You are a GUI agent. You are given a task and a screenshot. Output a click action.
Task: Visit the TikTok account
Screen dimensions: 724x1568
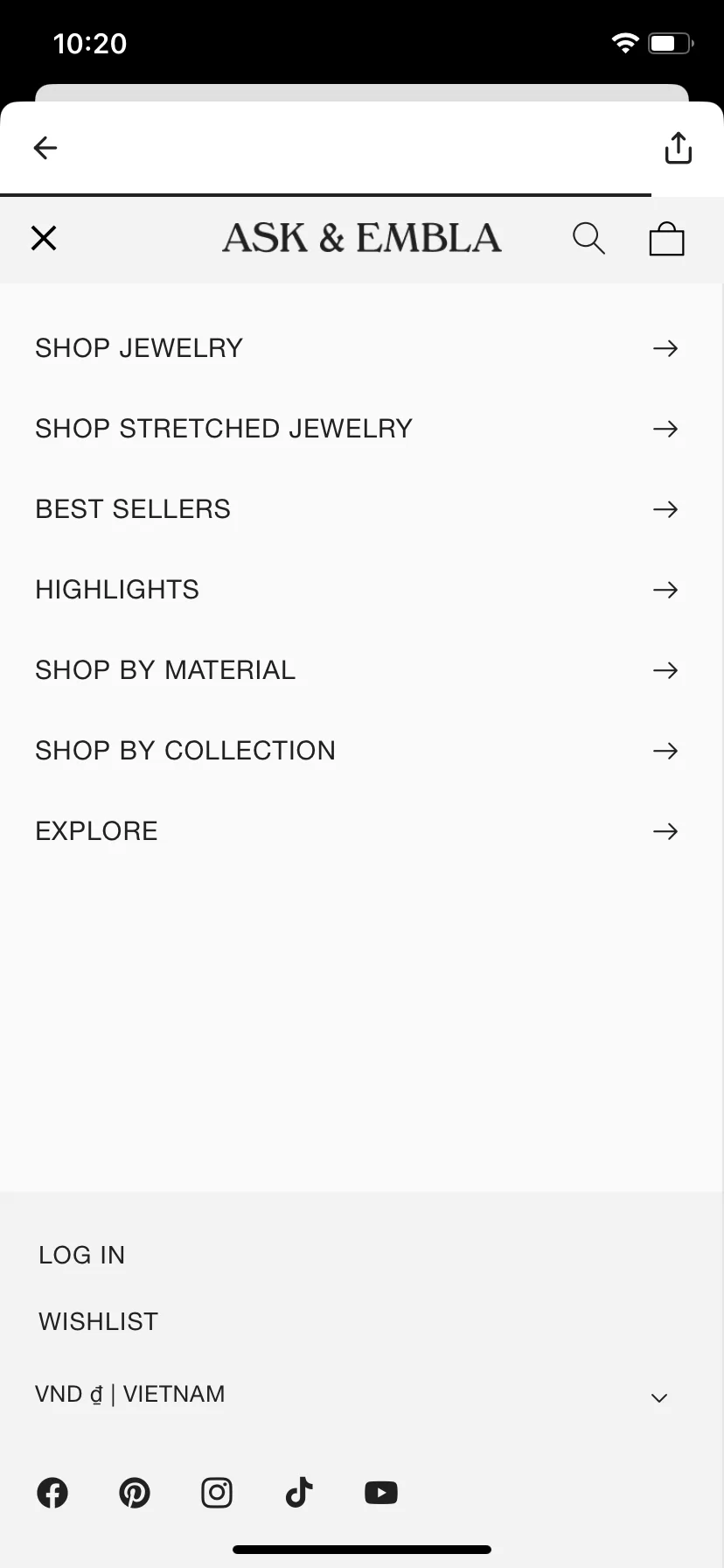(299, 1493)
